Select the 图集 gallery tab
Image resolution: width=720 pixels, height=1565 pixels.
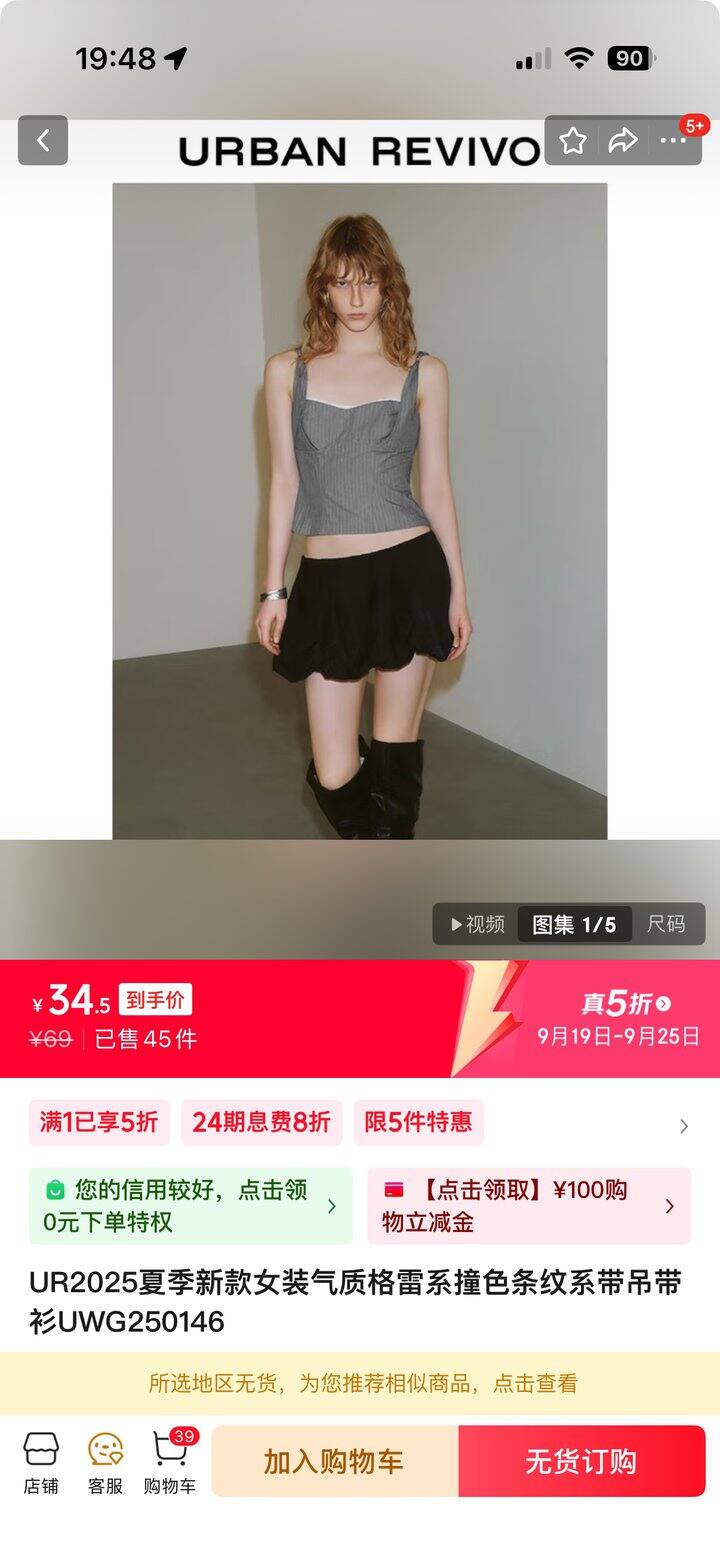(x=574, y=924)
